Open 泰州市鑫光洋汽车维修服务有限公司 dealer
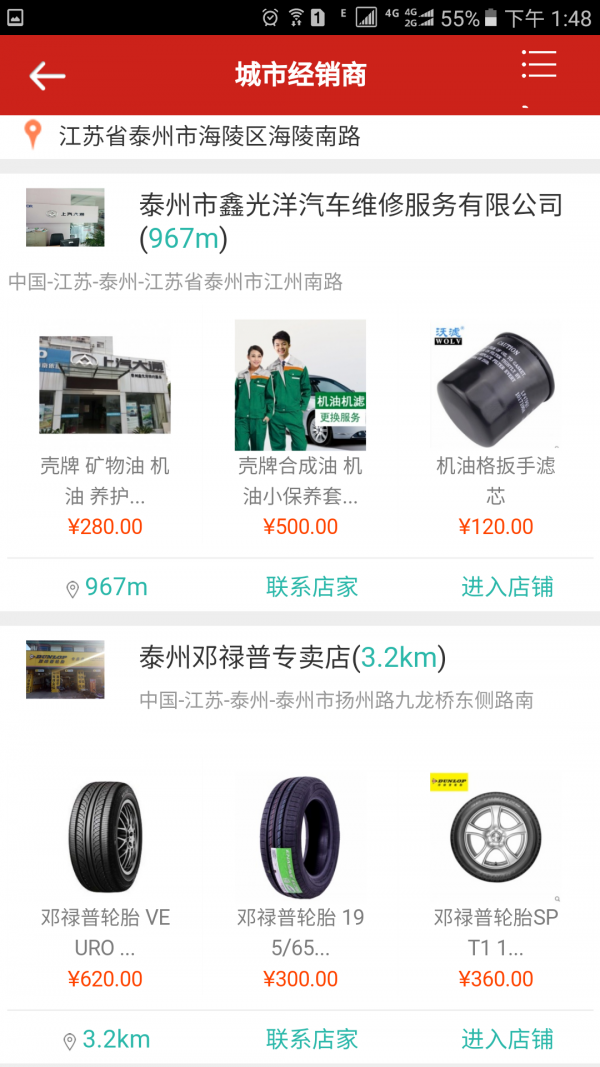Screen dimensions: 600x1067 (350, 207)
